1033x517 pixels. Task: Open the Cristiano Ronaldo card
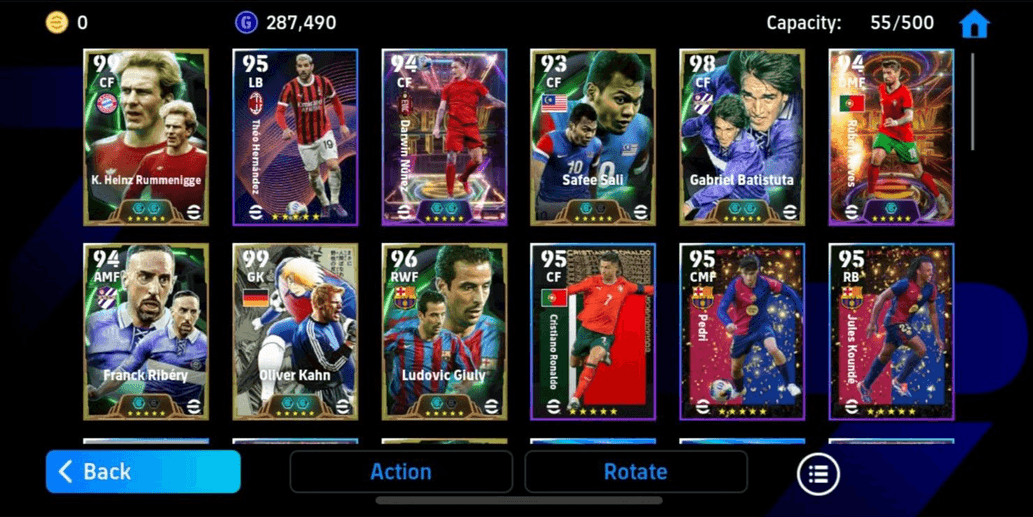(x=593, y=331)
